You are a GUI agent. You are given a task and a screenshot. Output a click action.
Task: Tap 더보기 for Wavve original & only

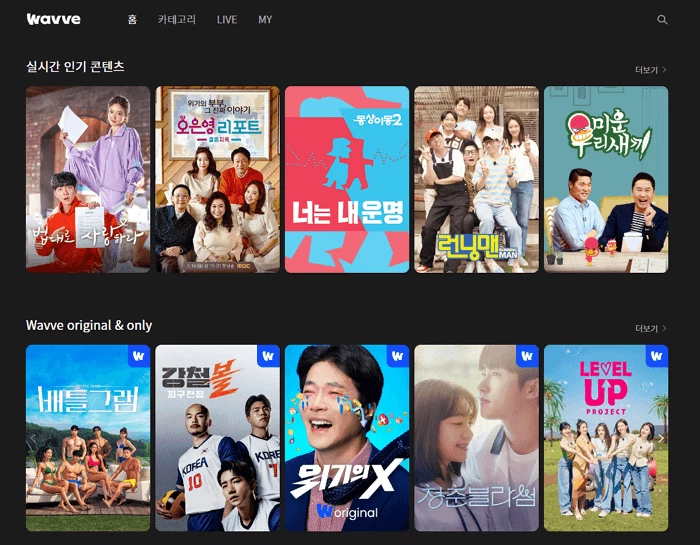point(650,328)
